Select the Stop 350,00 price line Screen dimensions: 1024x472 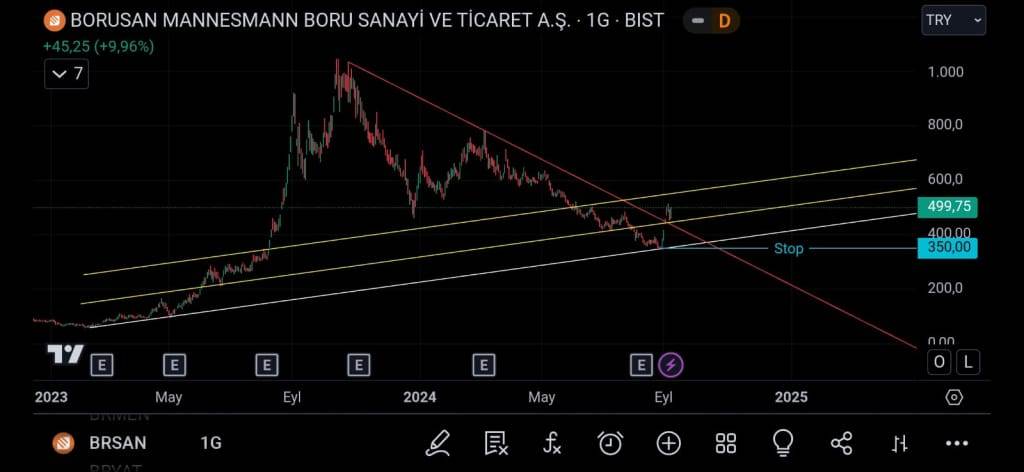pyautogui.click(x=789, y=248)
